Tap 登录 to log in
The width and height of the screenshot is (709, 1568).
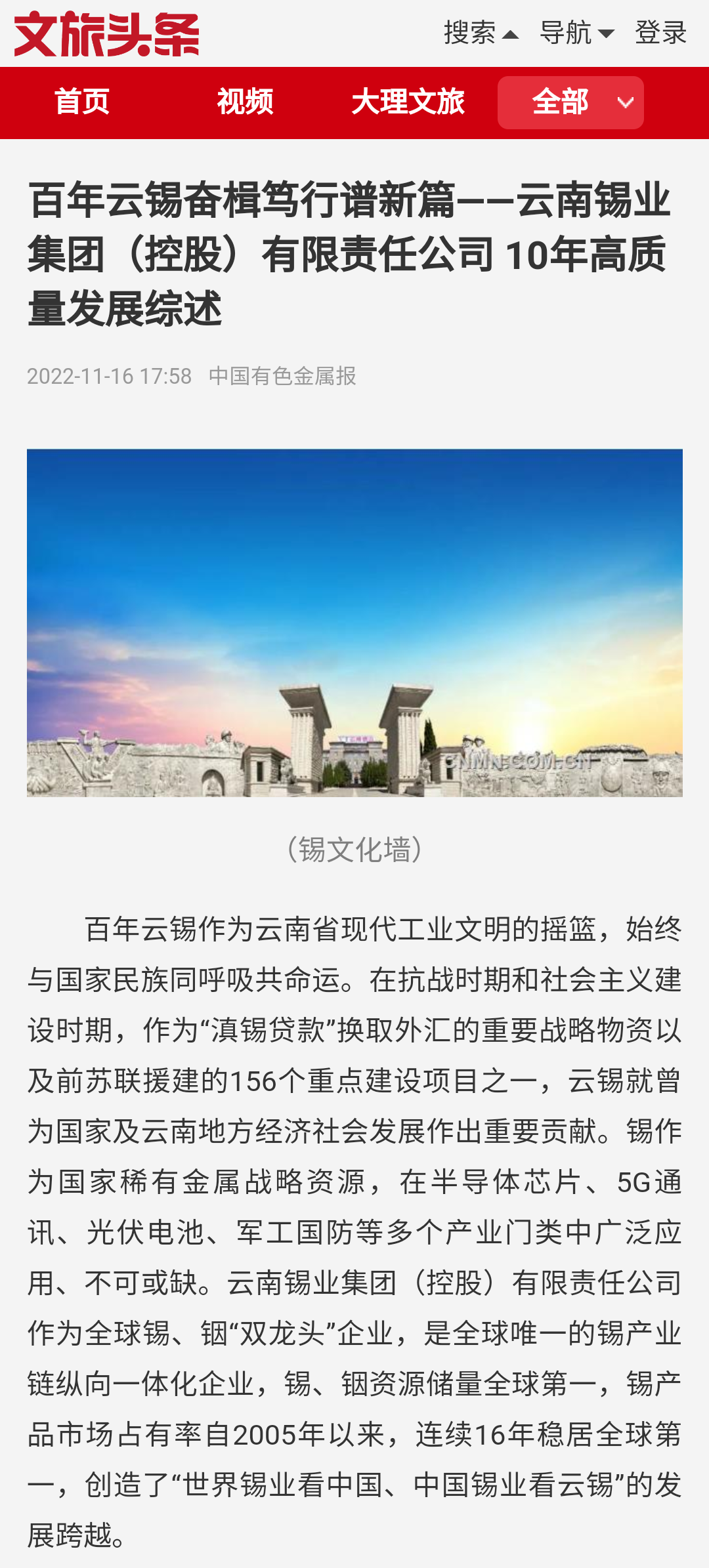pyautogui.click(x=660, y=33)
